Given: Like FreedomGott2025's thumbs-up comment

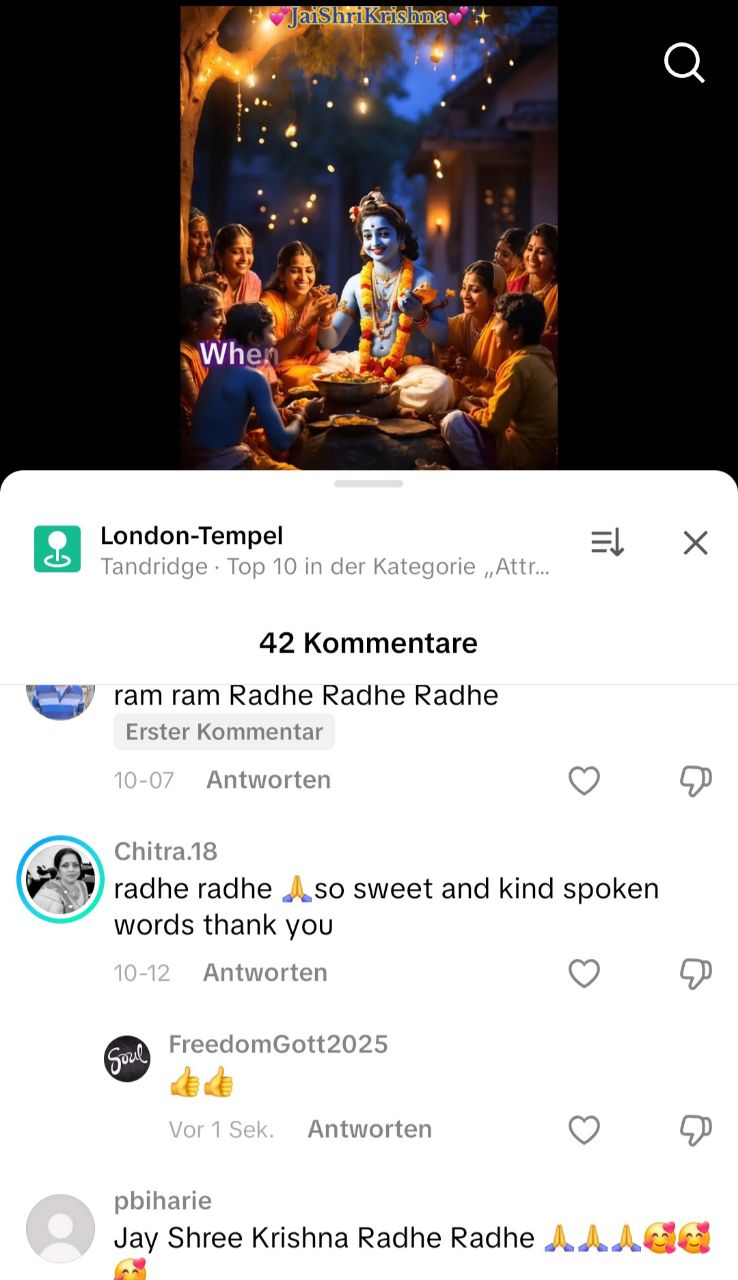Looking at the screenshot, I should [584, 1130].
